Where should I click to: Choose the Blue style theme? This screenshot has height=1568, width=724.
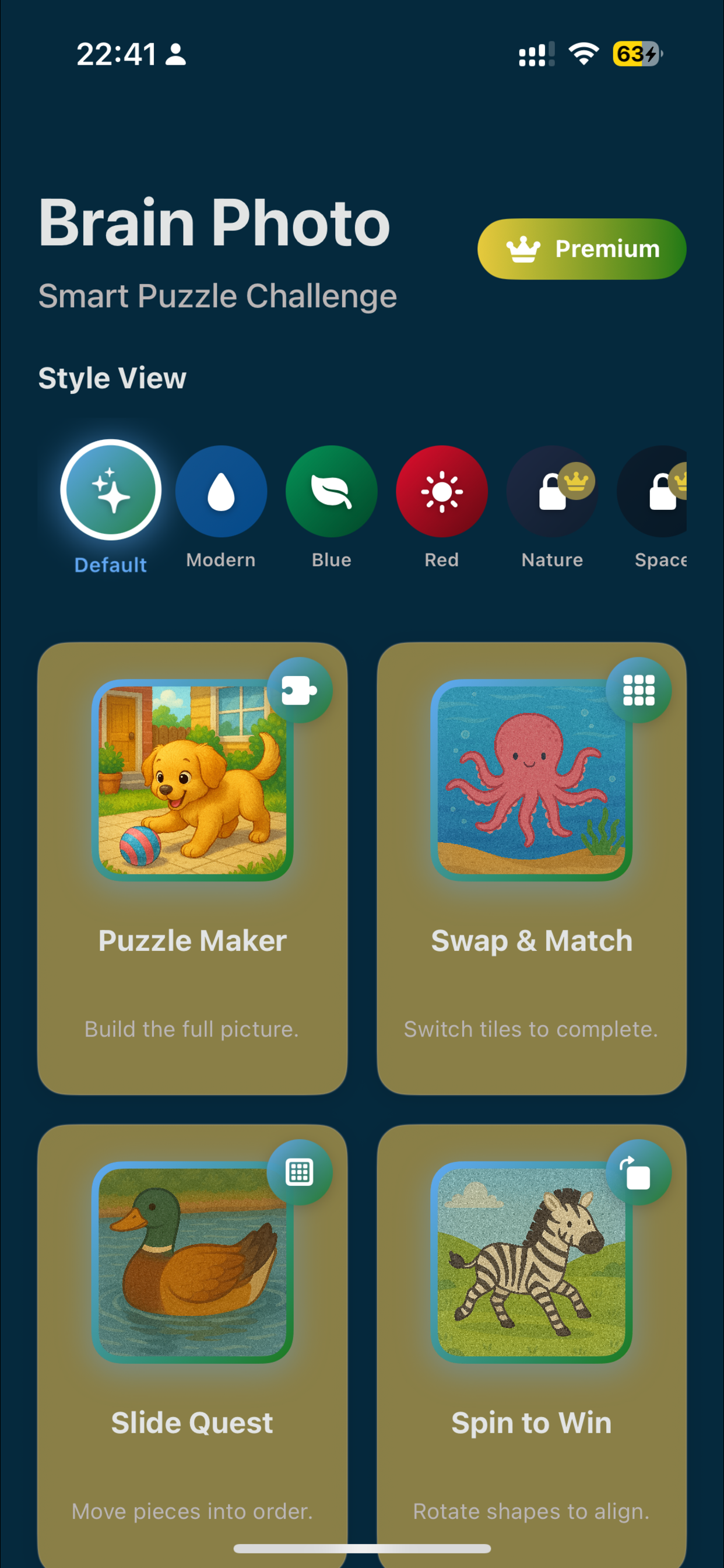coord(331,491)
